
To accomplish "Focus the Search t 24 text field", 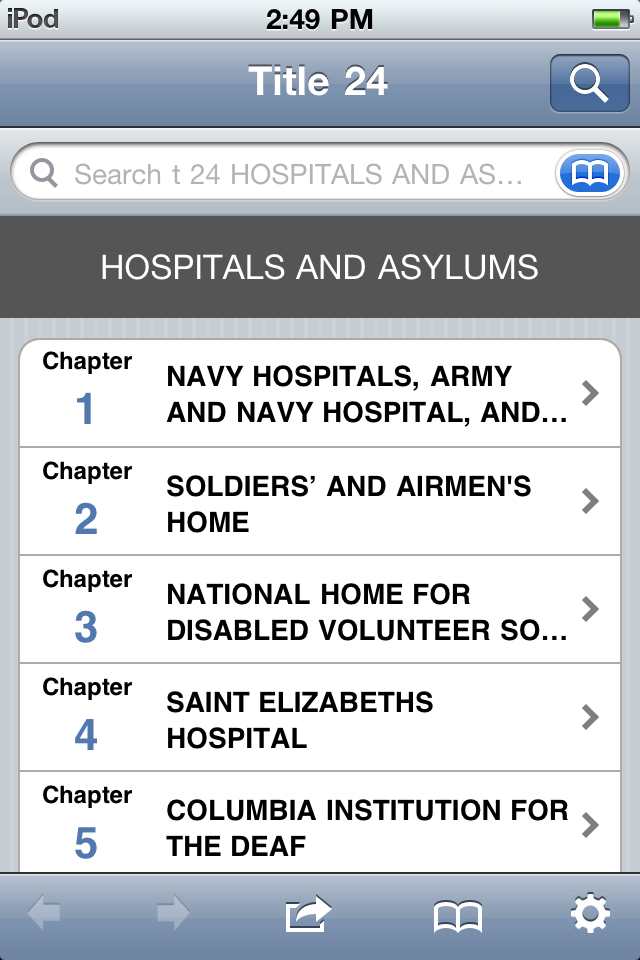I will (x=300, y=175).
